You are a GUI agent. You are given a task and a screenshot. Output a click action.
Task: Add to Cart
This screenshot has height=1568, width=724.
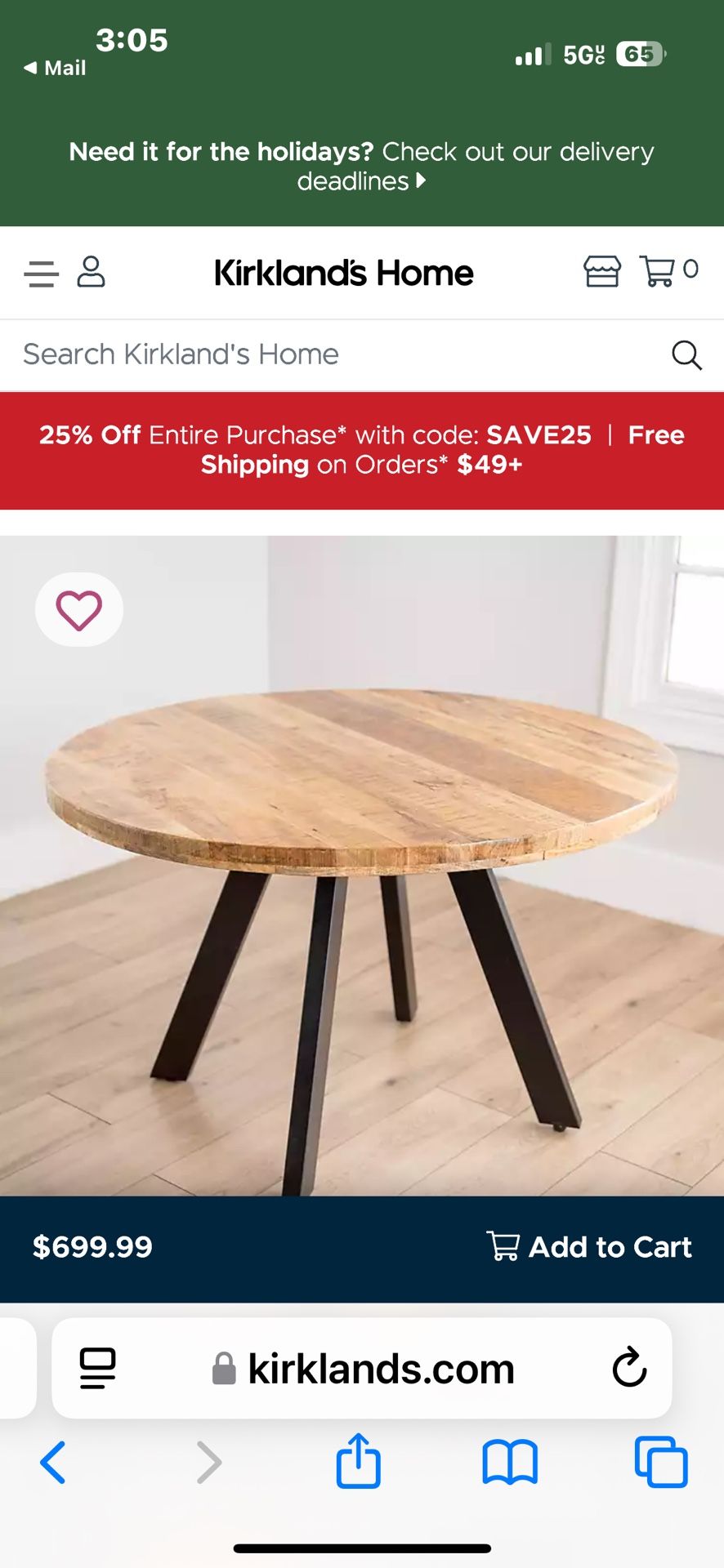coord(589,1247)
